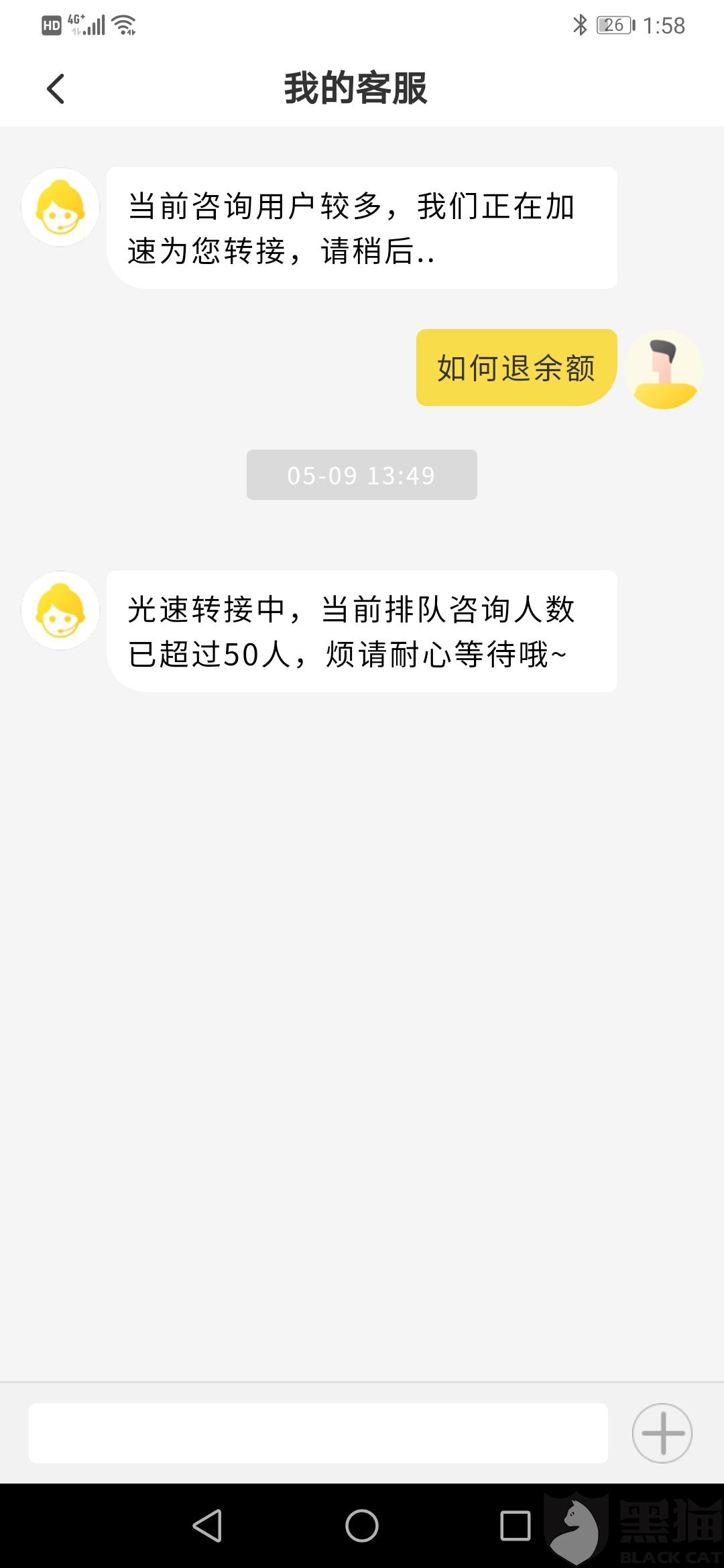Focus the message input field
Image resolution: width=724 pixels, height=1568 pixels.
pos(318,1433)
